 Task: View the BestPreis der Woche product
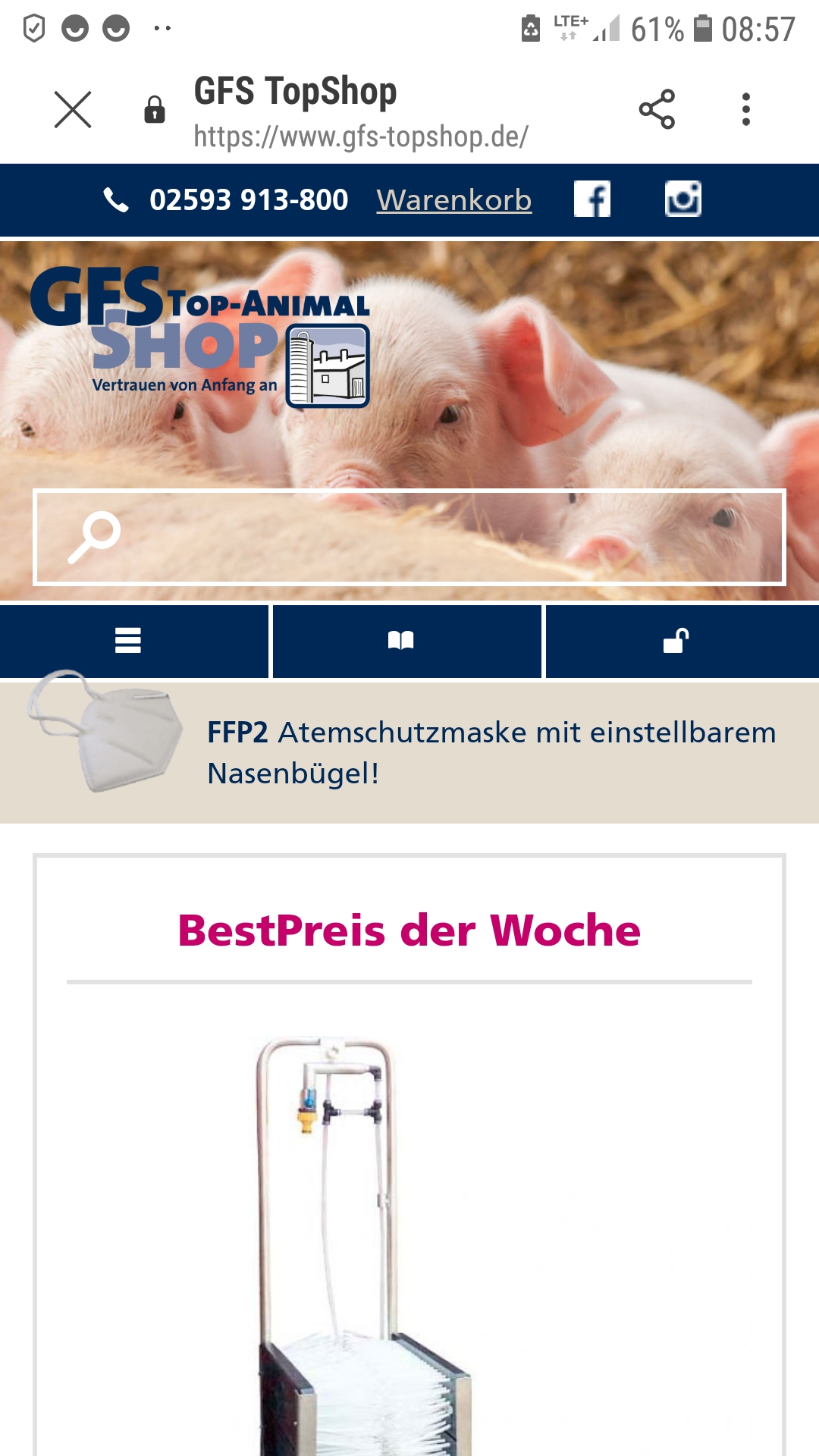(366, 1244)
